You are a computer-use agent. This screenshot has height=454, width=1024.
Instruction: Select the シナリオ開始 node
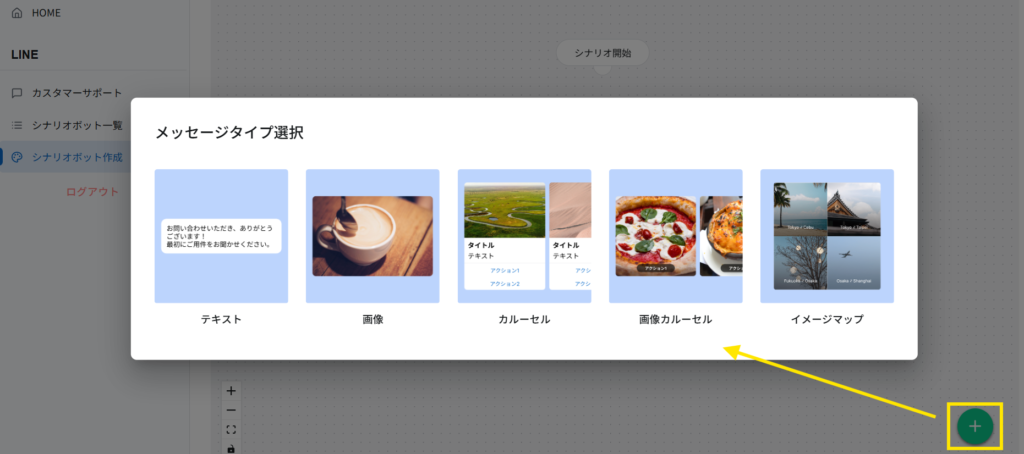(602, 53)
